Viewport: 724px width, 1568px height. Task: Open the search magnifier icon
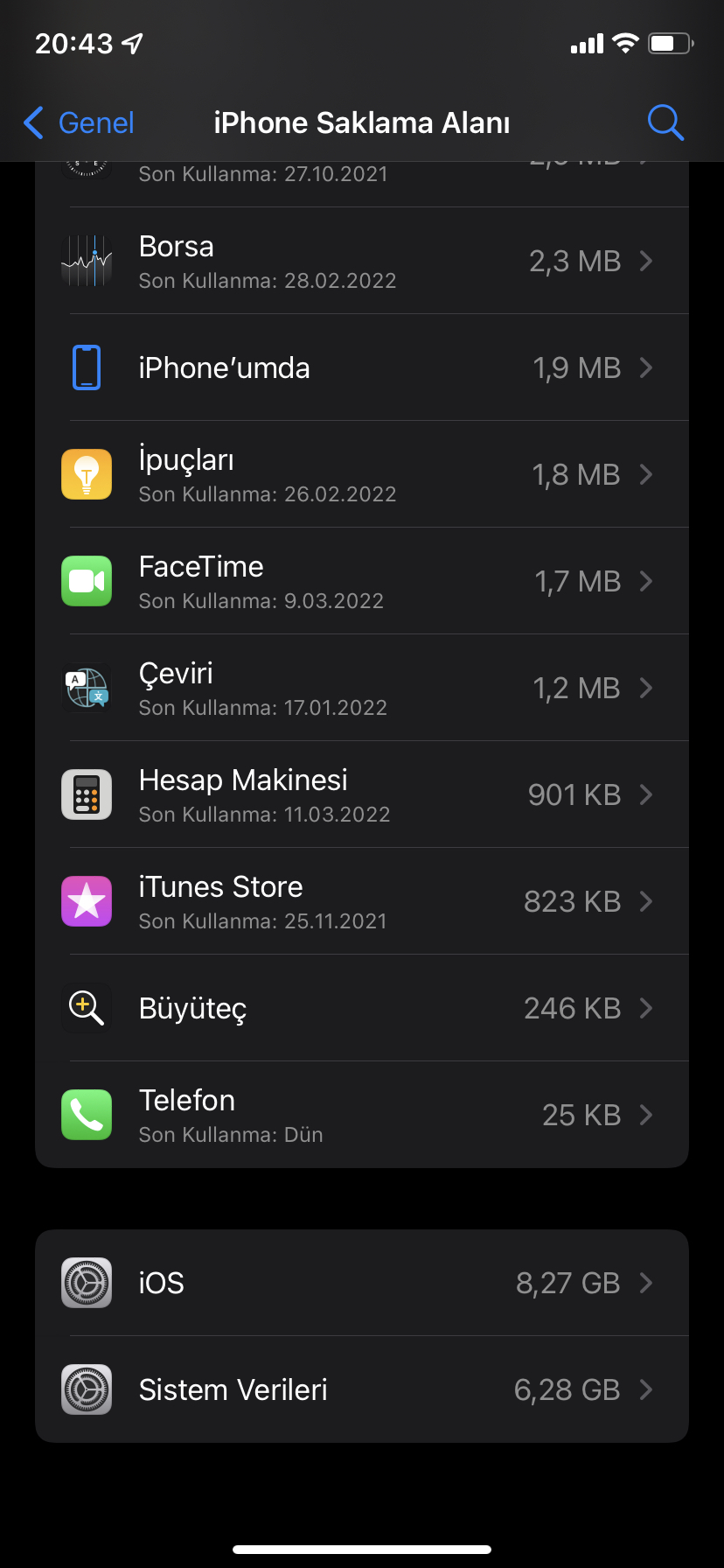click(x=665, y=122)
